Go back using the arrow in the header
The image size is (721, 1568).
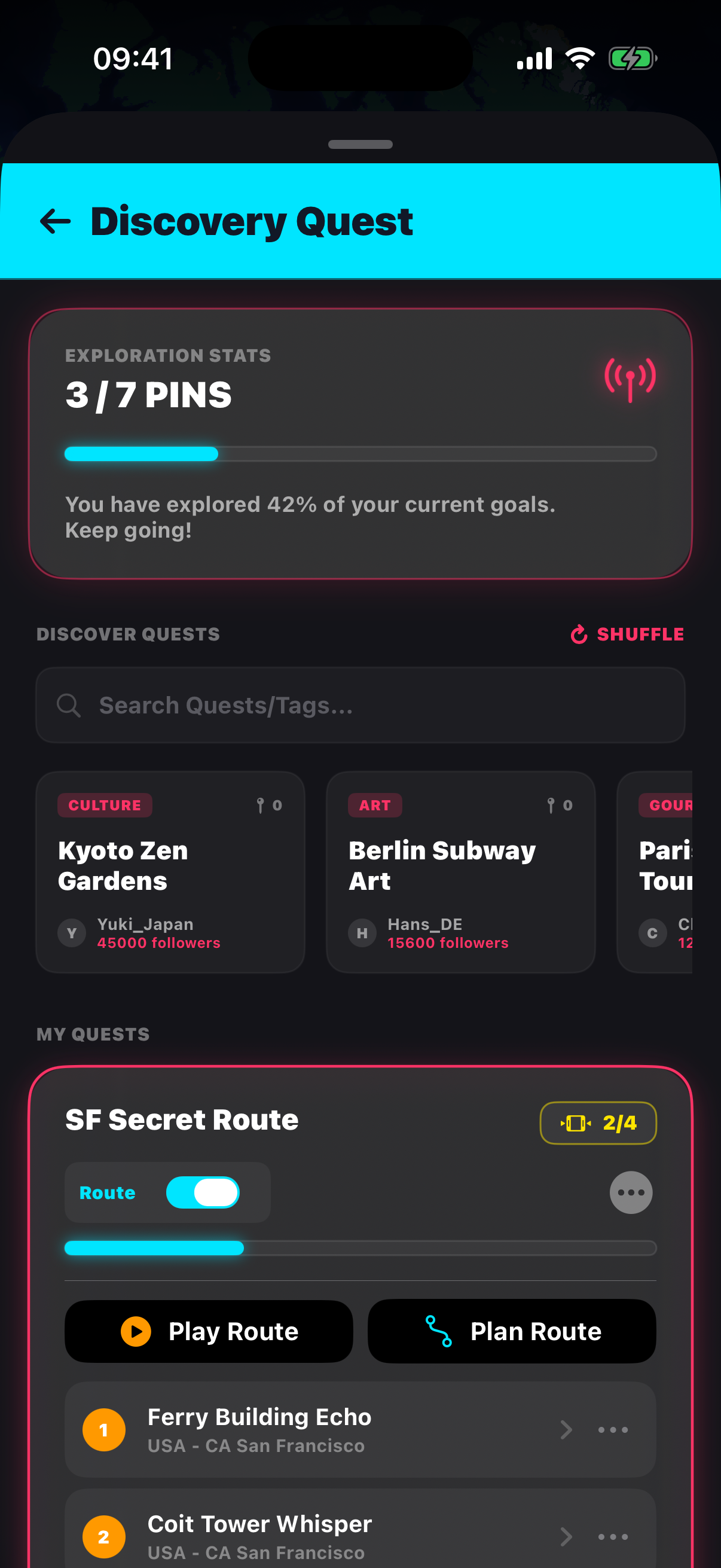point(54,220)
